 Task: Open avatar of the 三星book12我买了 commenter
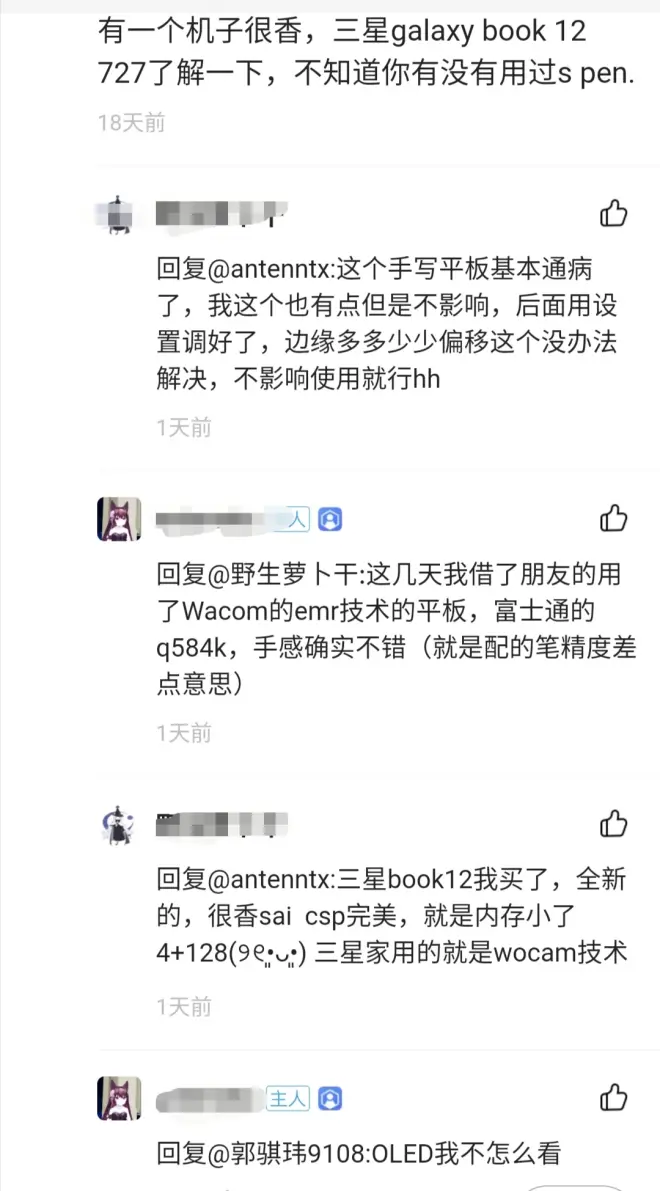click(119, 824)
